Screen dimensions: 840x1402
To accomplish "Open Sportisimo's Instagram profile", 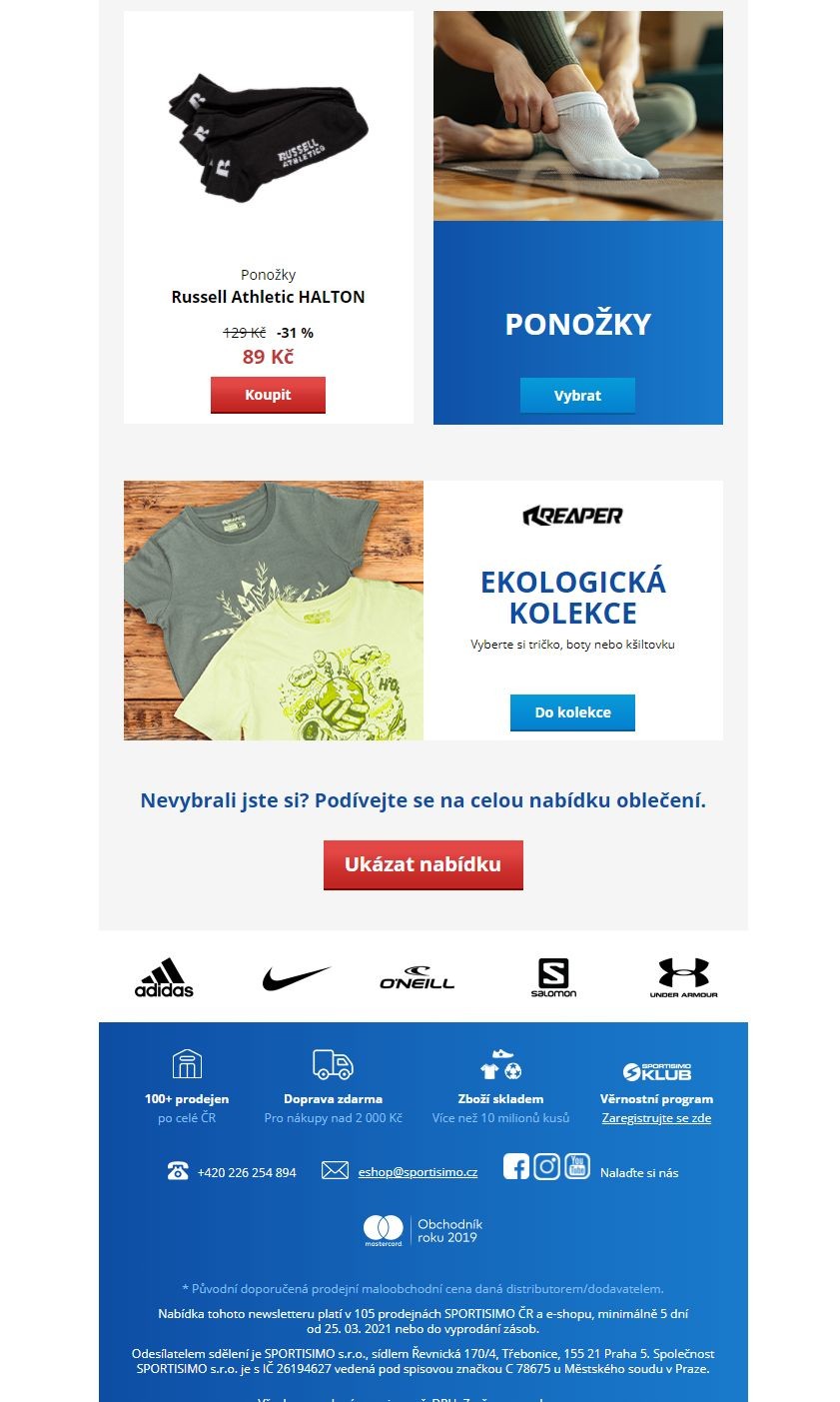I will (x=546, y=1166).
